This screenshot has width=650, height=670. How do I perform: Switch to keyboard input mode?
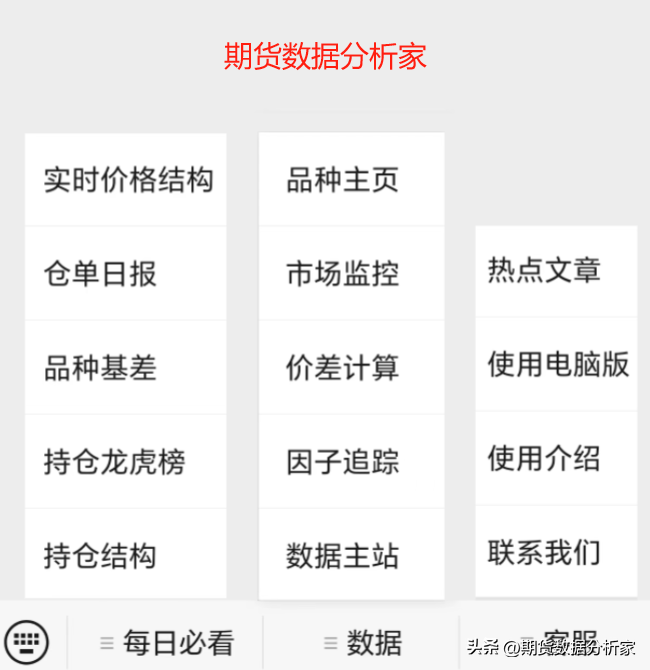pyautogui.click(x=27, y=640)
